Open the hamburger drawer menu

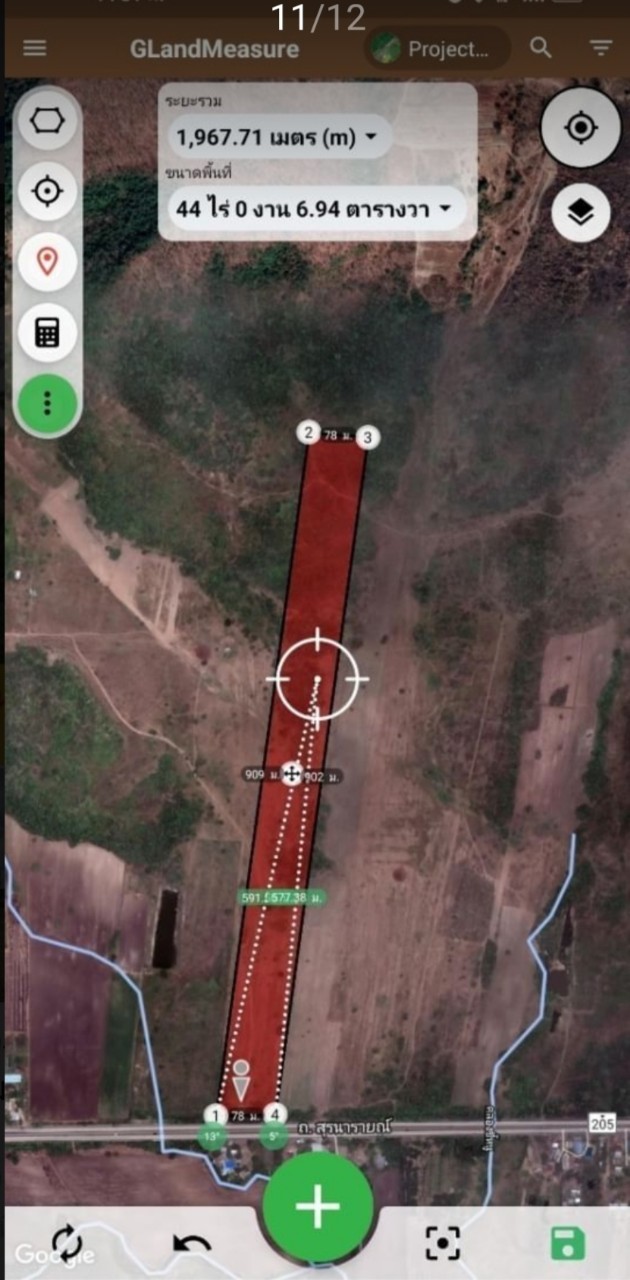[35, 48]
